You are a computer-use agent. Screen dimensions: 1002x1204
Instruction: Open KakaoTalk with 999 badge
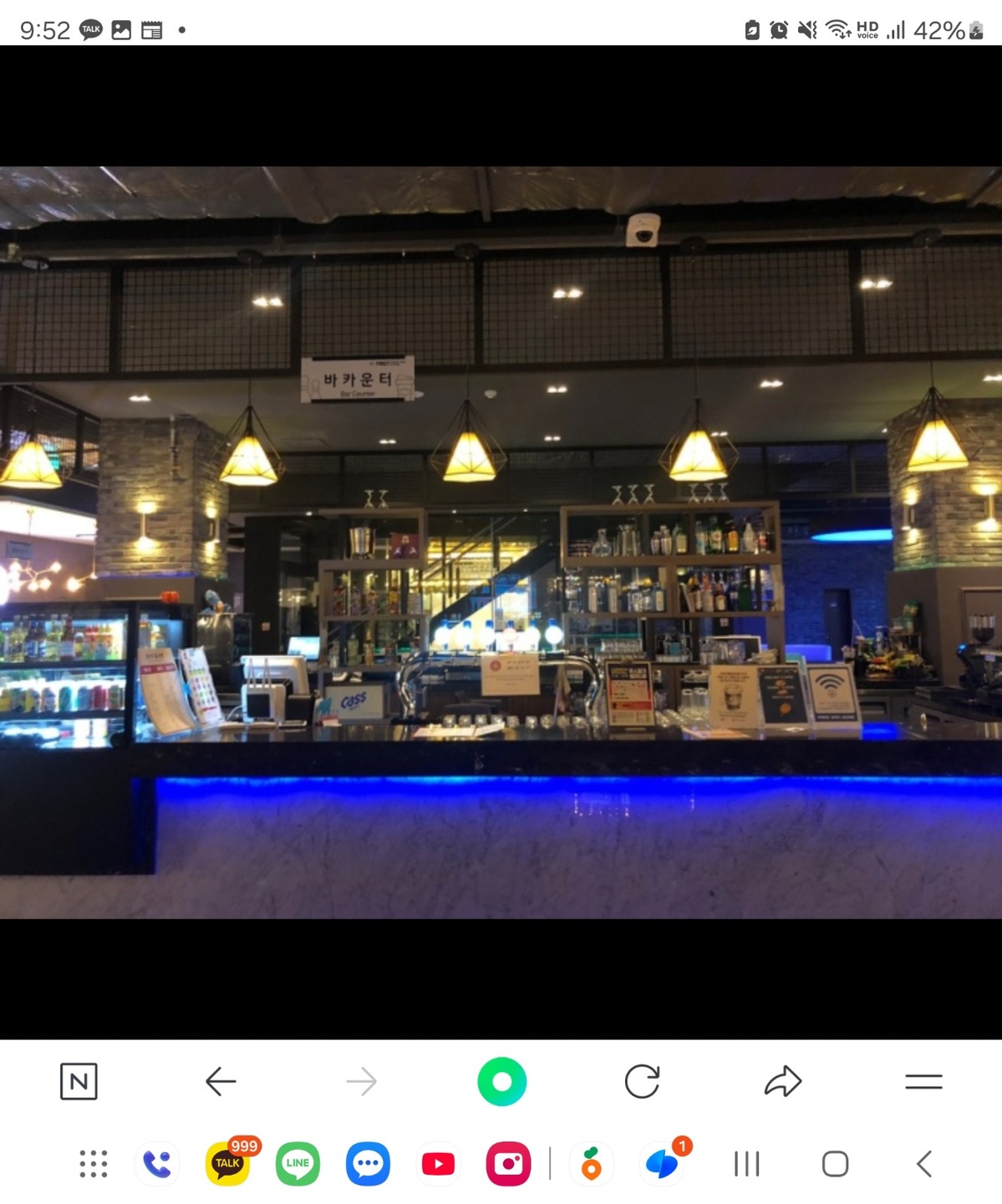pyautogui.click(x=228, y=1162)
